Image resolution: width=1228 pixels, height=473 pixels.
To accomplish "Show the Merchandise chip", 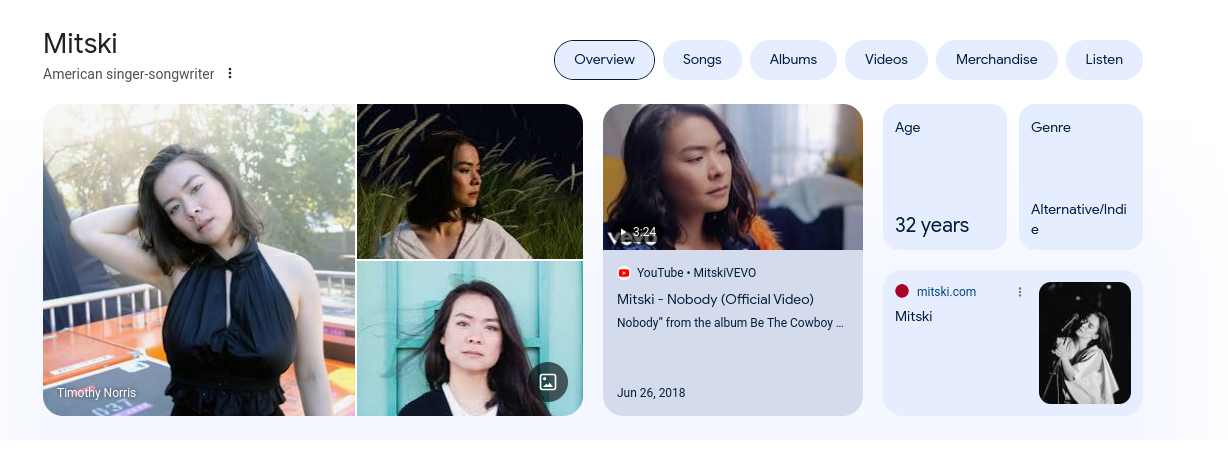I will pos(996,60).
